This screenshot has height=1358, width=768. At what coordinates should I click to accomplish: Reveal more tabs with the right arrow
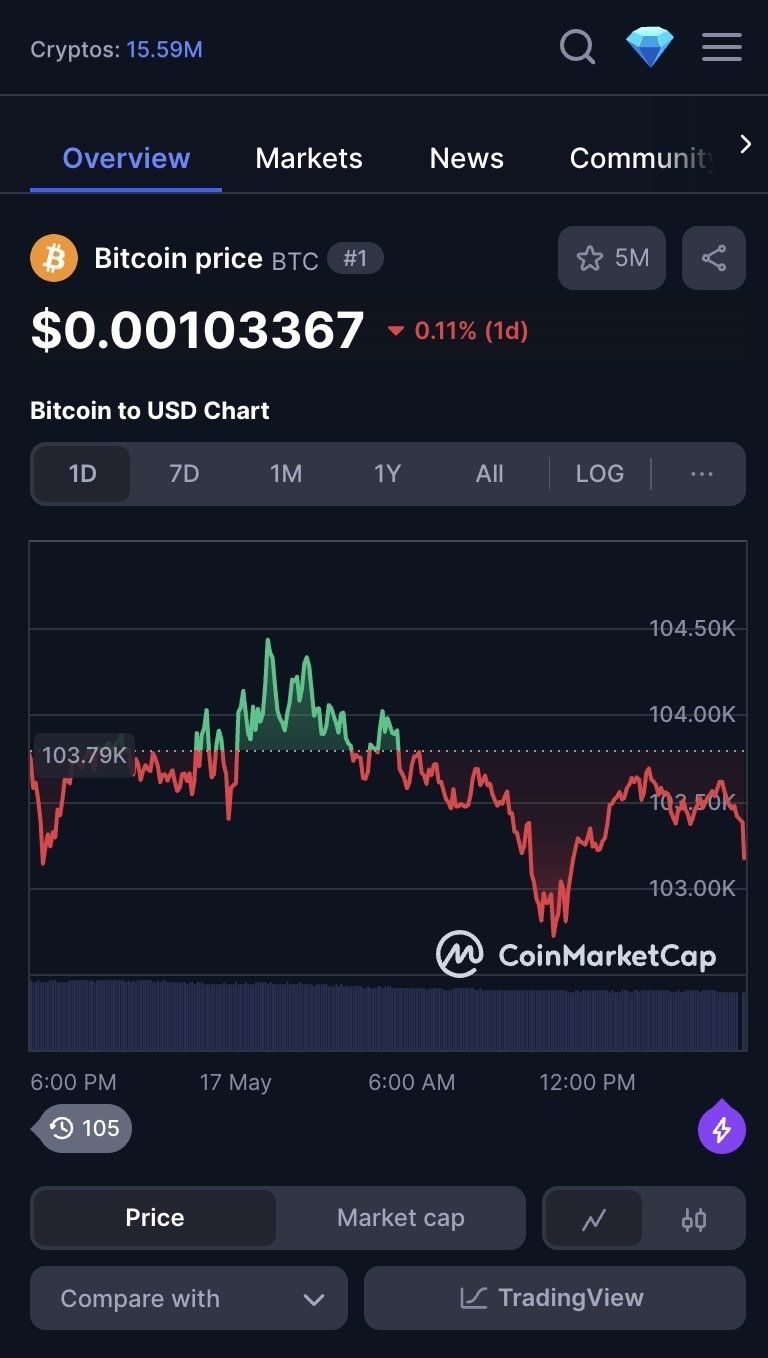[x=745, y=145]
